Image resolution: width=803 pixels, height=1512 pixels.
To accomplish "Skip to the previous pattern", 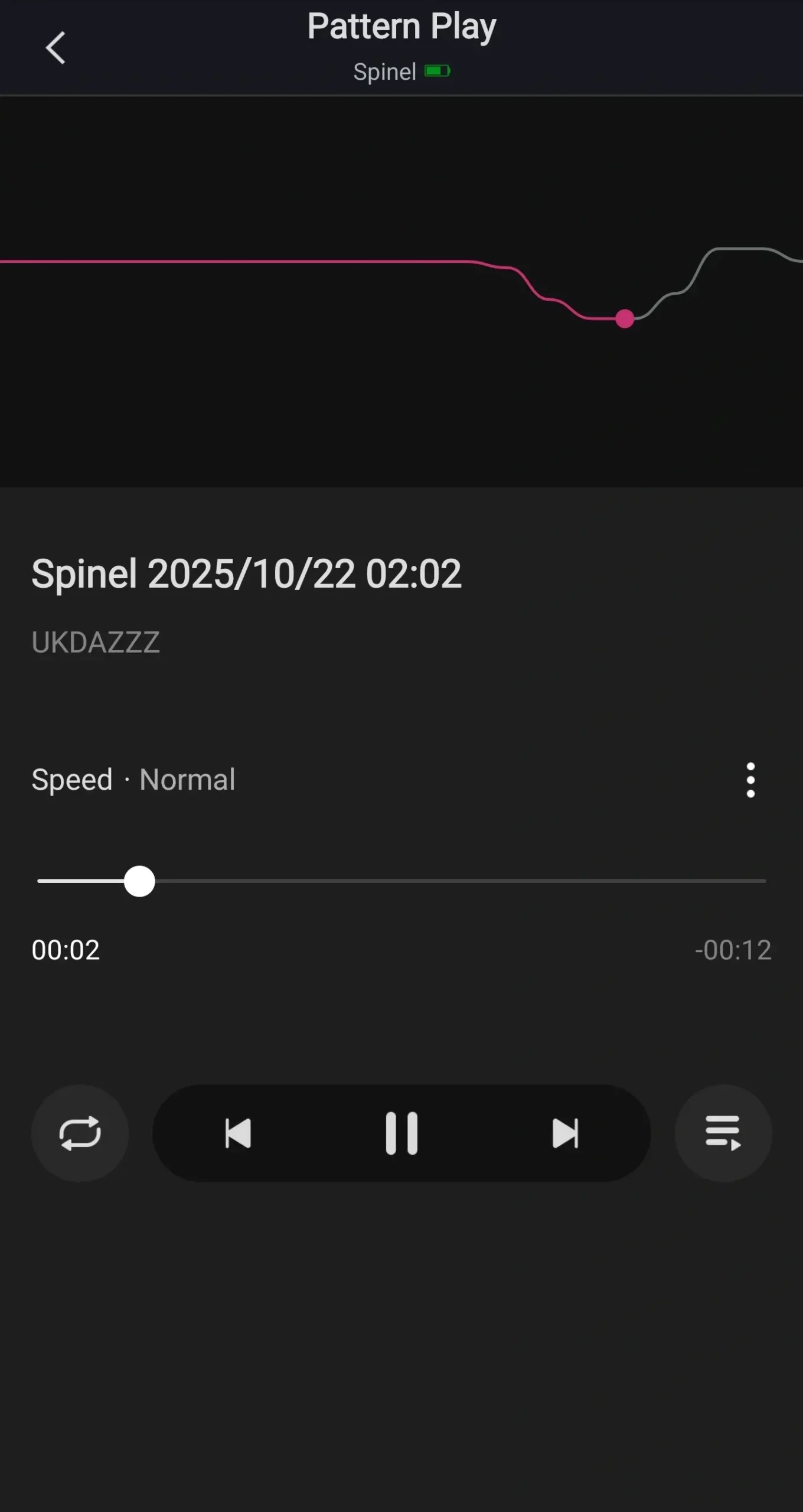I will pos(239,1133).
